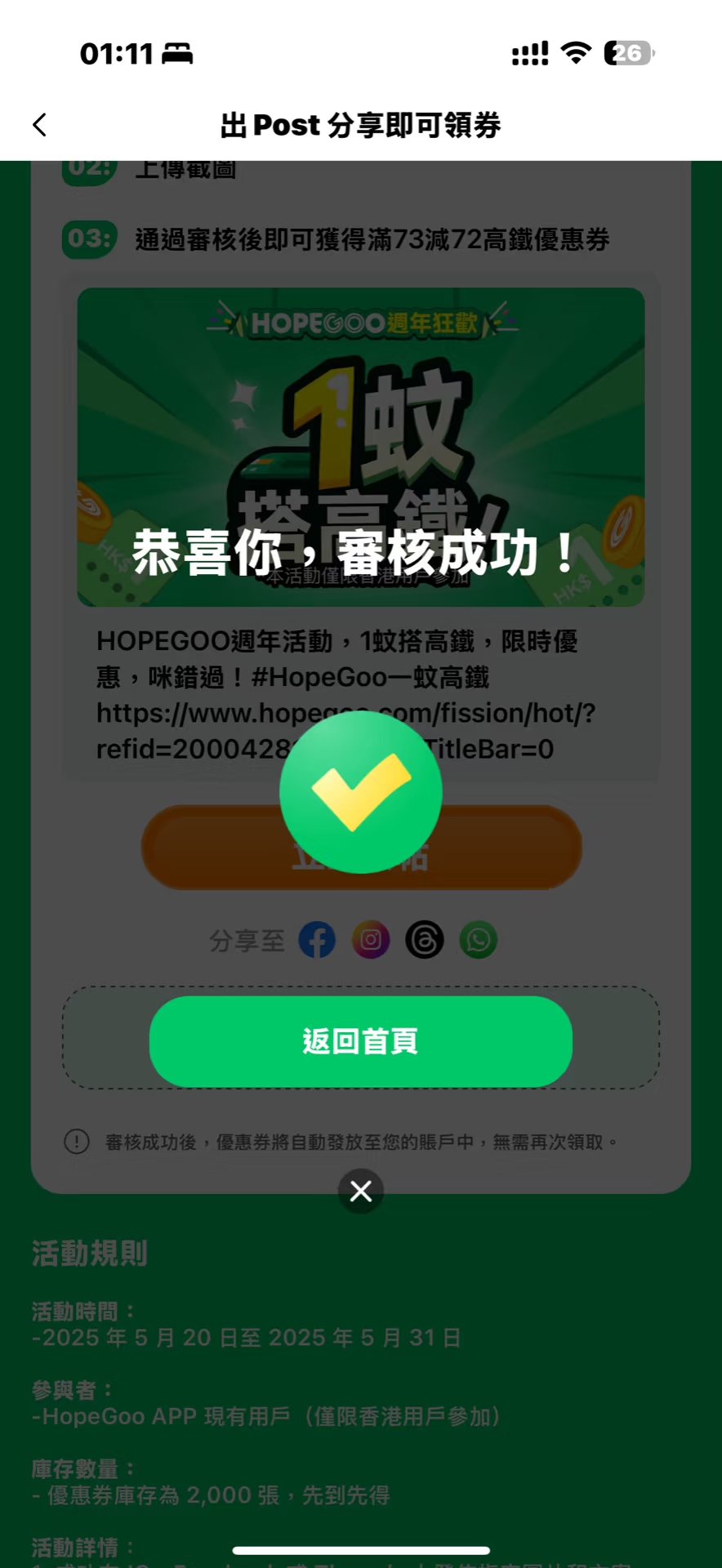Dismiss the approval popup via the X
The width and height of the screenshot is (722, 1568).
pyautogui.click(x=360, y=1191)
